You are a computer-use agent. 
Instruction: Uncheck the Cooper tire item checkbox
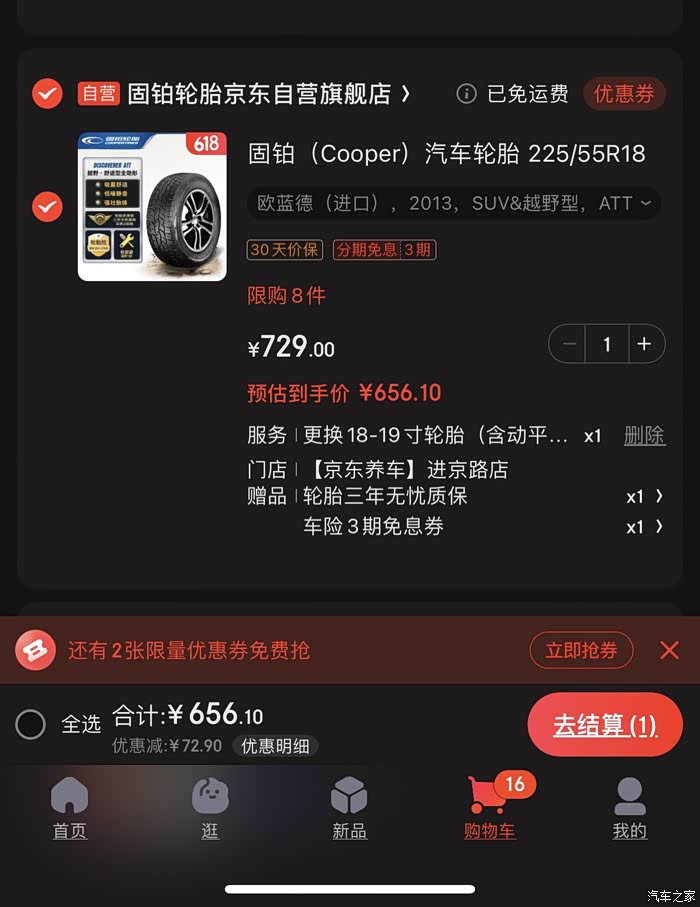(47, 207)
